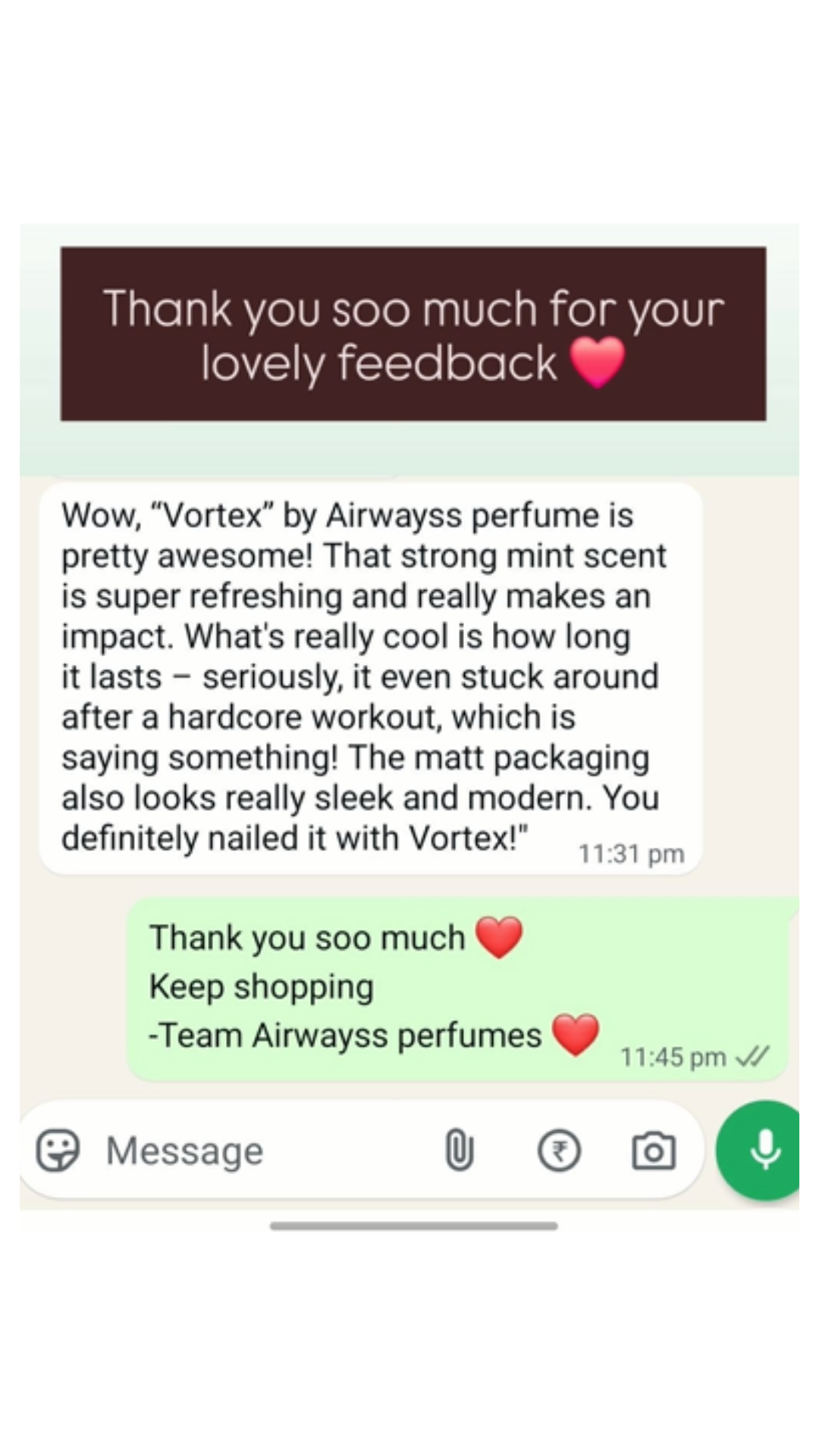Open the dark feedback banner image
Viewport: 819px width, 1456px height.
pyautogui.click(x=413, y=334)
